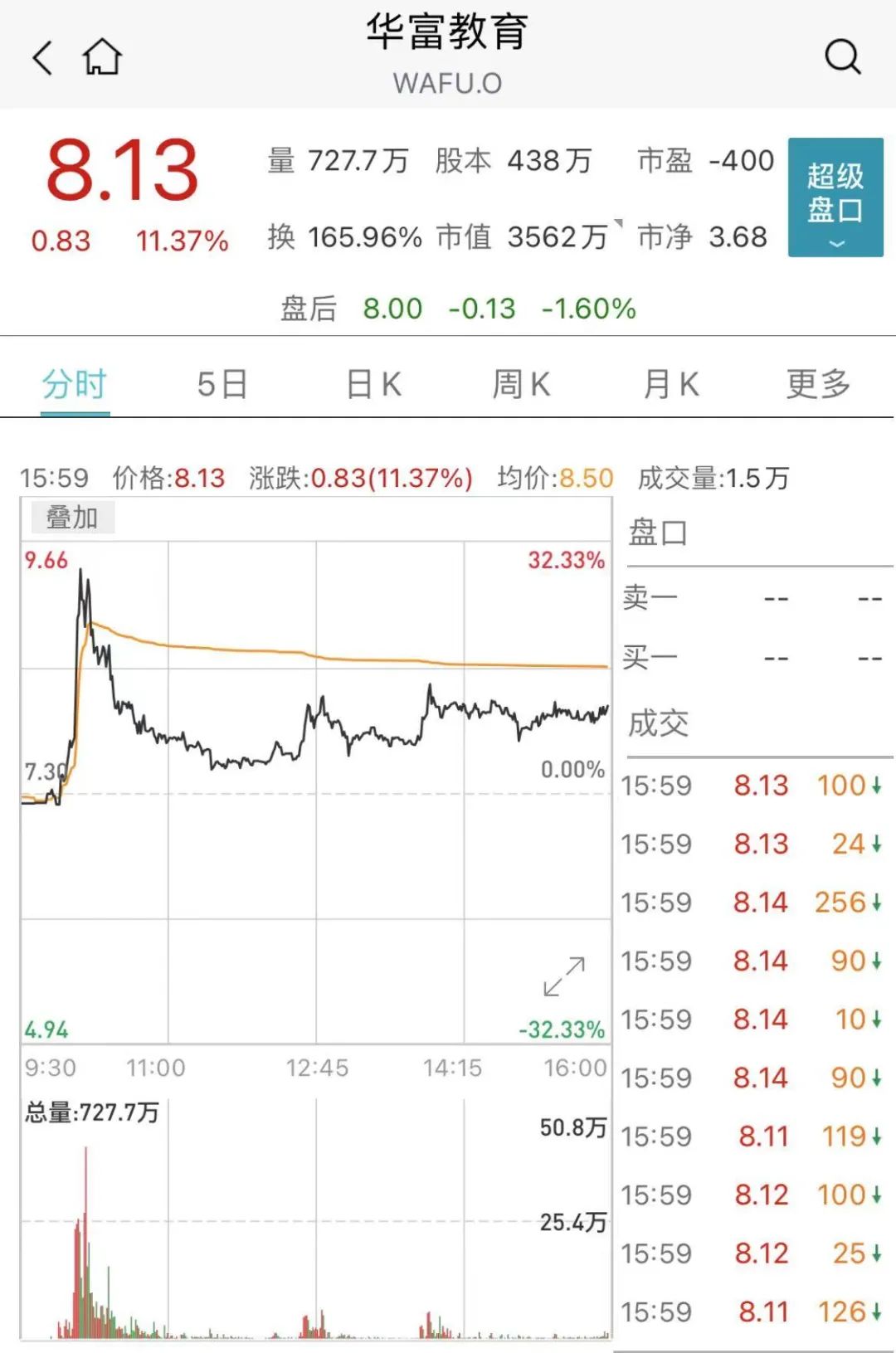Select the 周K chart tab

pyautogui.click(x=521, y=385)
